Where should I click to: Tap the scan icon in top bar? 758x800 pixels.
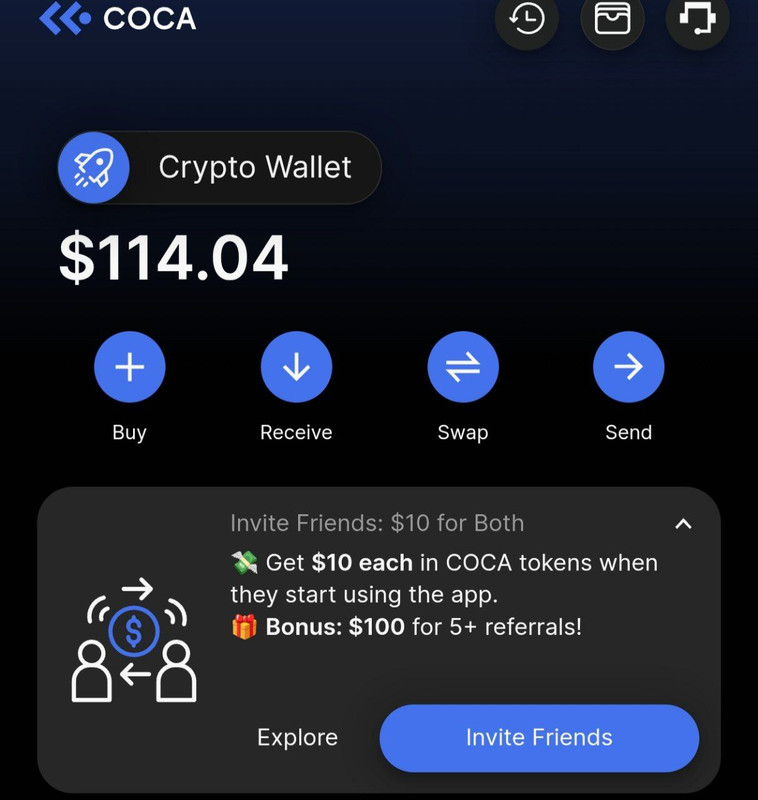697,19
